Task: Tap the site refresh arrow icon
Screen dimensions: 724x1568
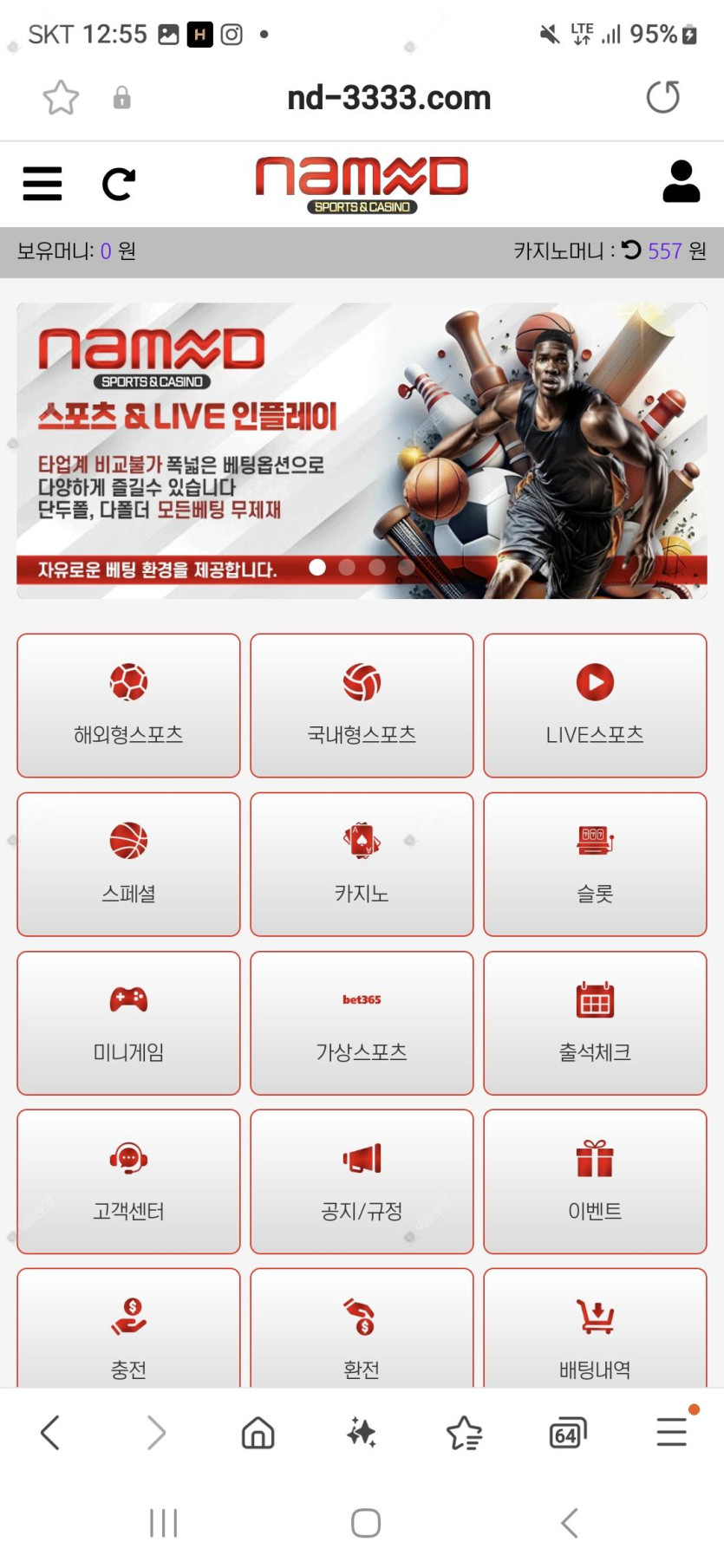Action: pyautogui.click(x=118, y=184)
